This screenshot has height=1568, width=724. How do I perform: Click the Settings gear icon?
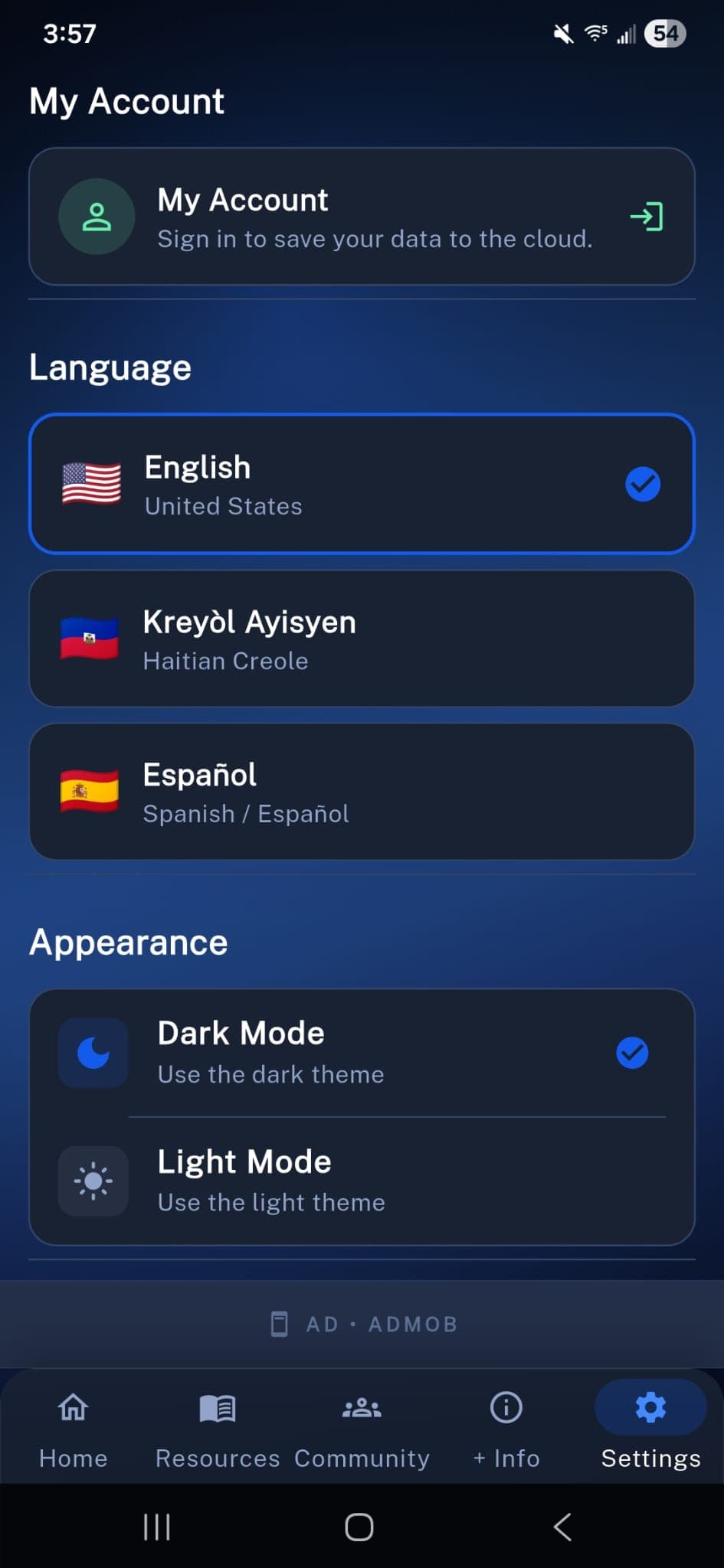[x=649, y=1407]
